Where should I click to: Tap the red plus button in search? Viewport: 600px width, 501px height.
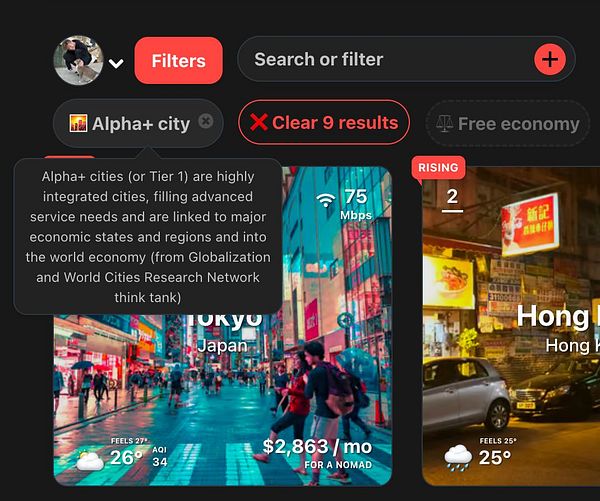pyautogui.click(x=549, y=60)
